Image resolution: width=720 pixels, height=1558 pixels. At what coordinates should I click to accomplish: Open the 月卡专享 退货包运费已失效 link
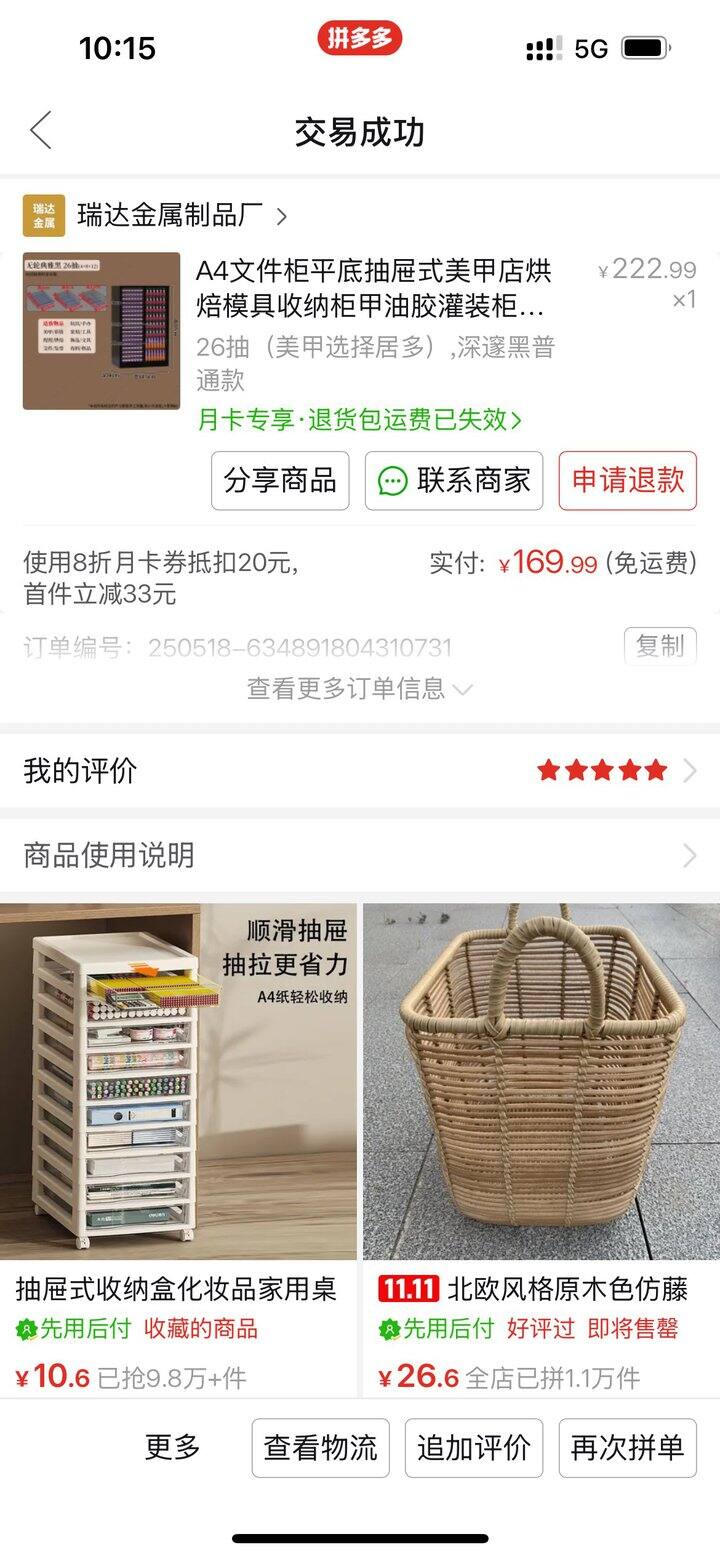(x=359, y=420)
